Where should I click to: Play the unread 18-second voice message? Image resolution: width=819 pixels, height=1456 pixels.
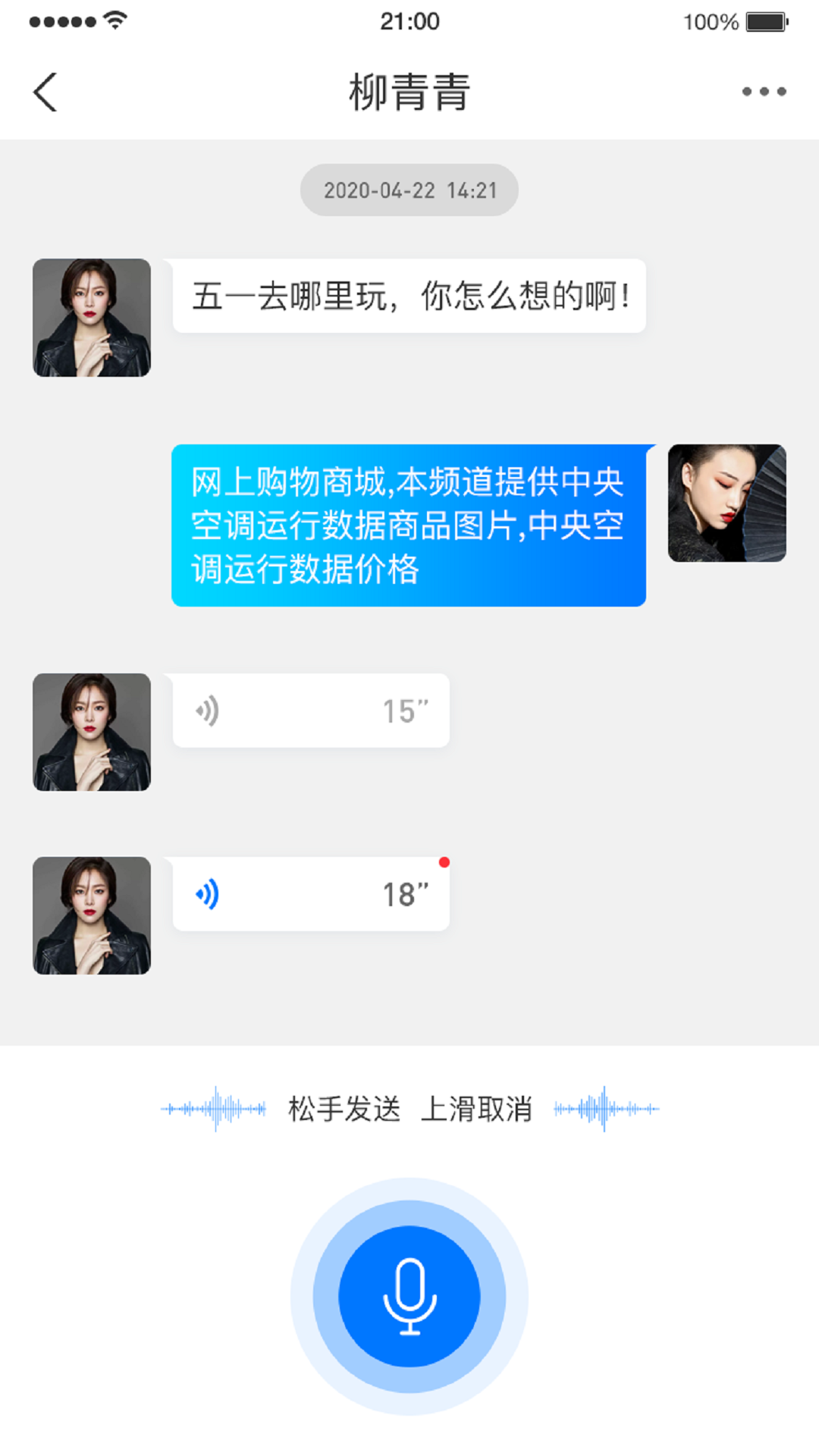coord(311,894)
